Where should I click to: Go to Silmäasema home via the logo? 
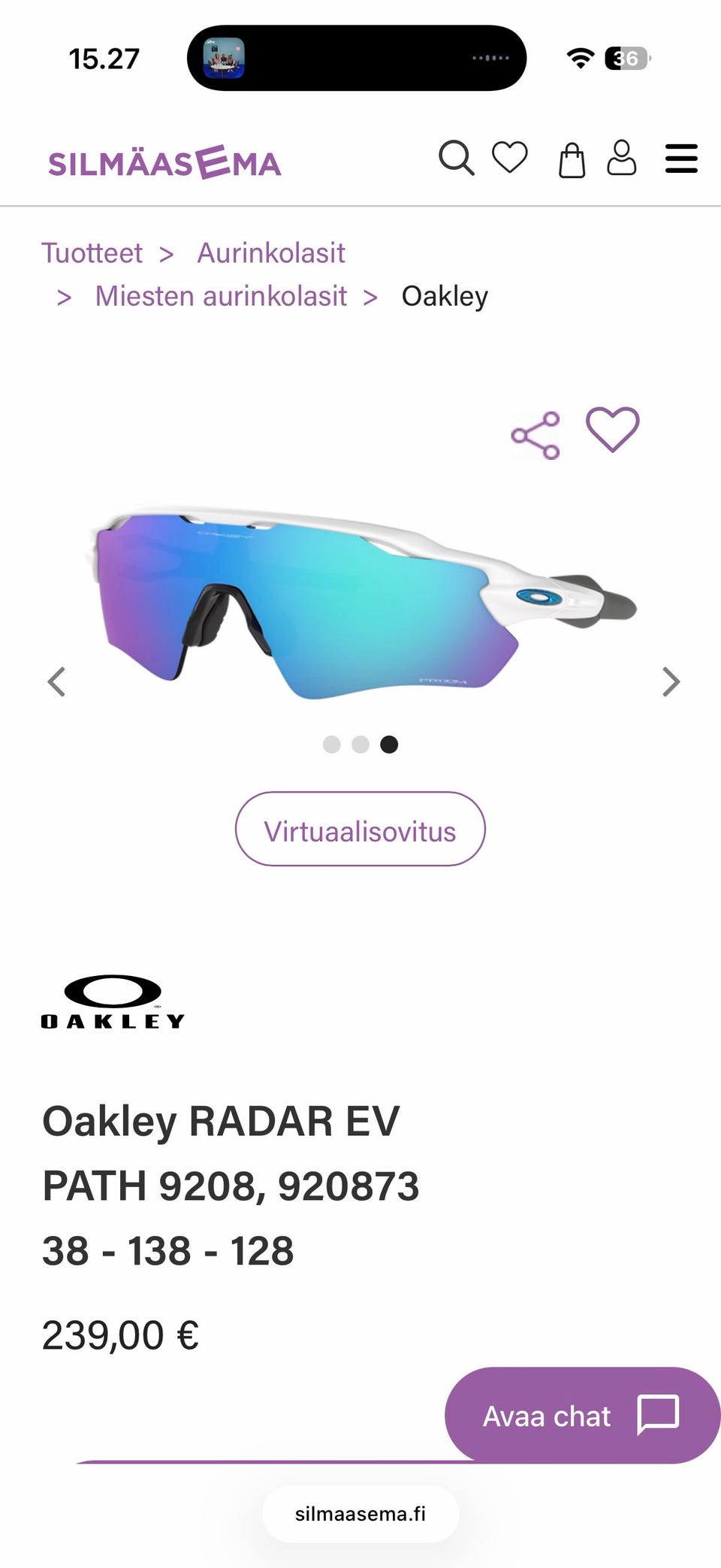[x=164, y=162]
